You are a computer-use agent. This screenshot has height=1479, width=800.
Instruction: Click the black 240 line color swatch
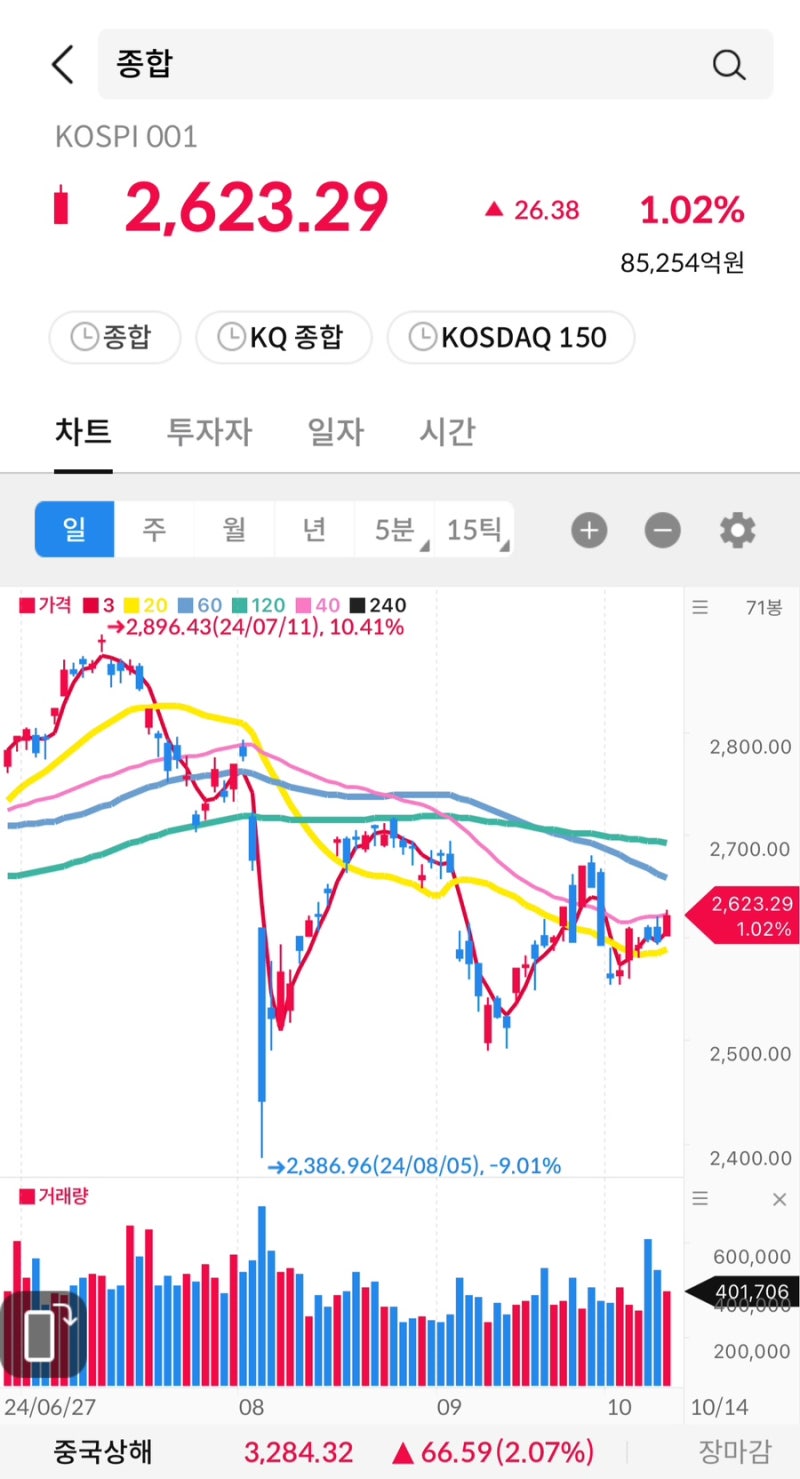351,605
